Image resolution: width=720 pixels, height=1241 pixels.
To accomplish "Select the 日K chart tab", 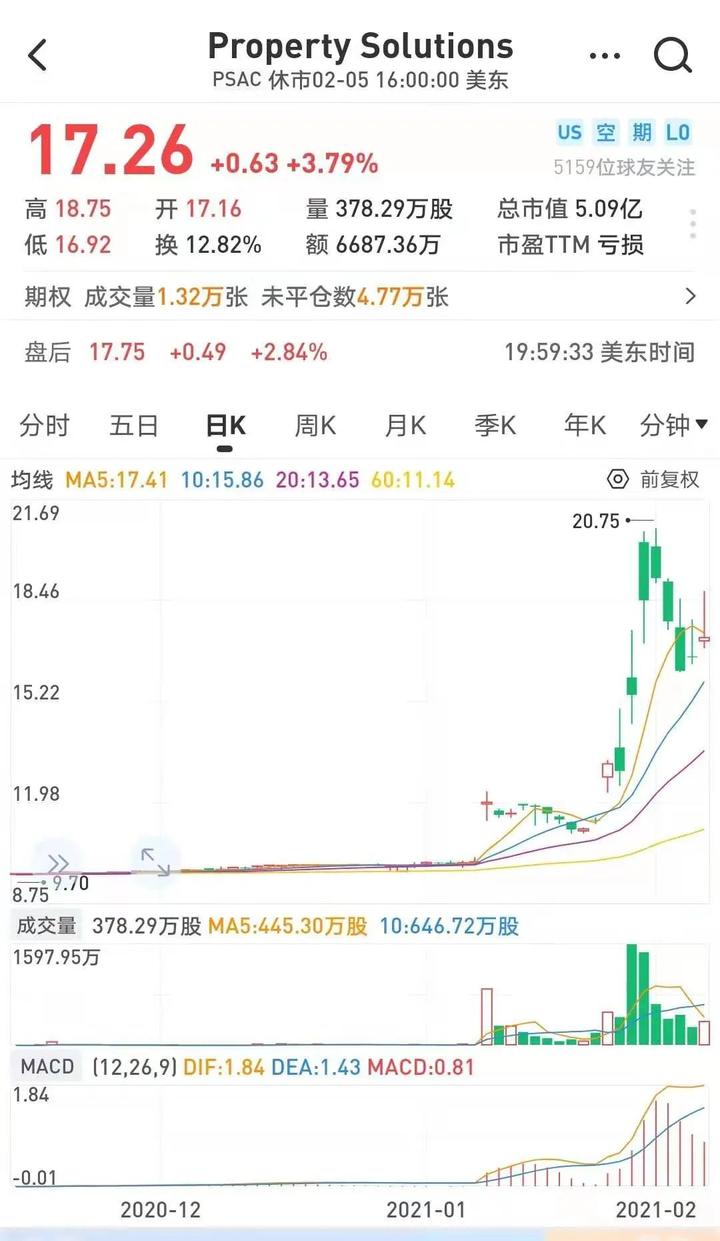I will point(225,426).
